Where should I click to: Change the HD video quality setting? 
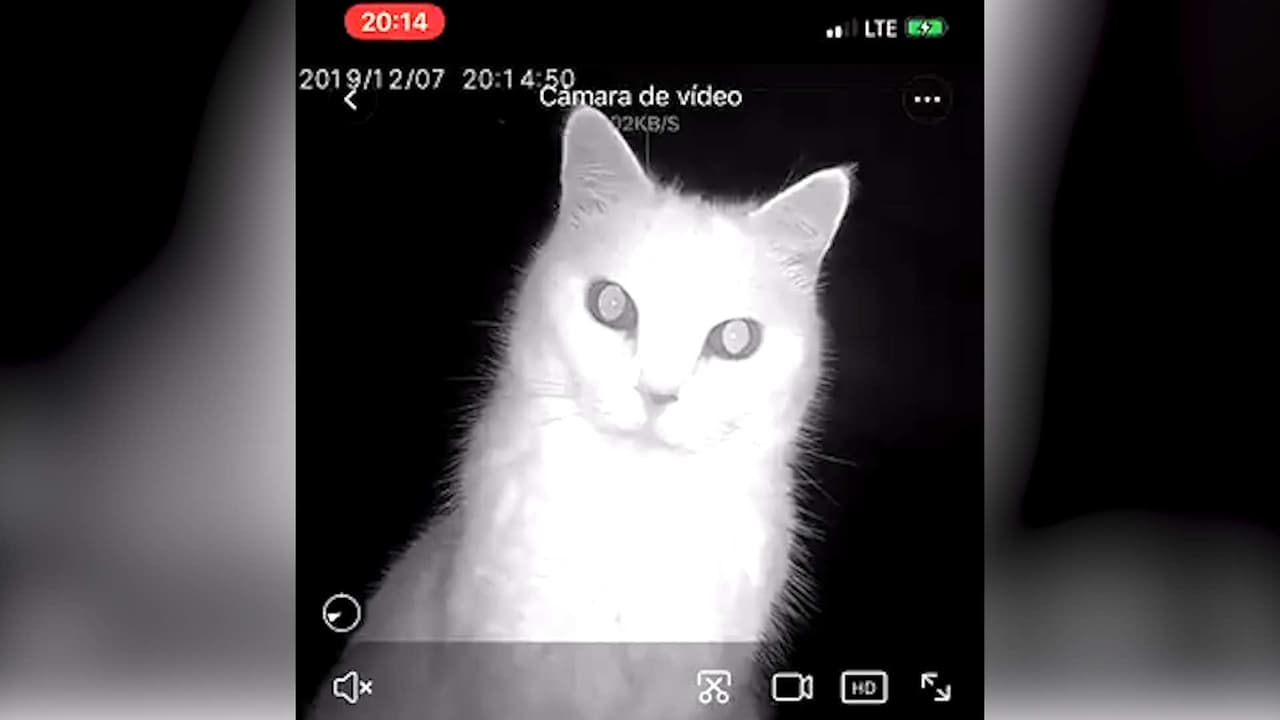[x=864, y=687]
